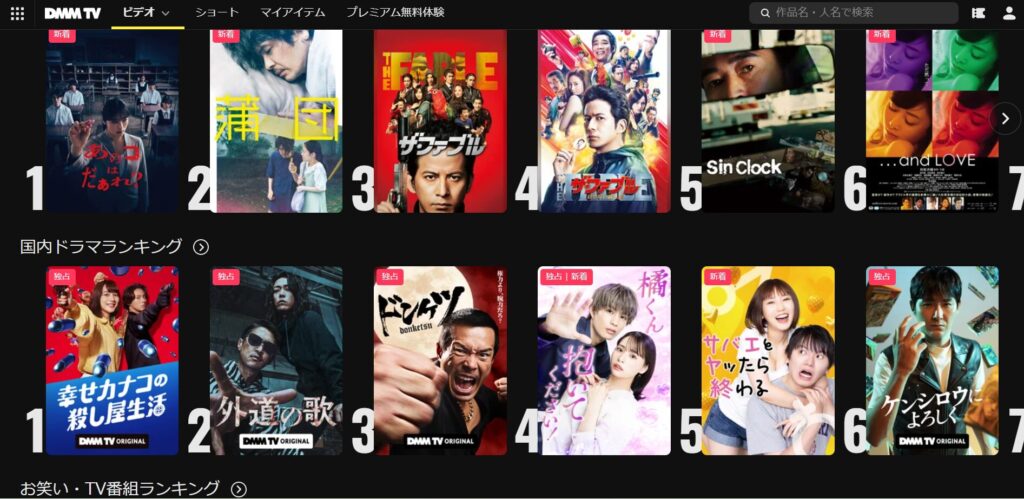This screenshot has width=1024, height=499.
Task: Open the 蒲団 movie poster
Action: pos(276,120)
